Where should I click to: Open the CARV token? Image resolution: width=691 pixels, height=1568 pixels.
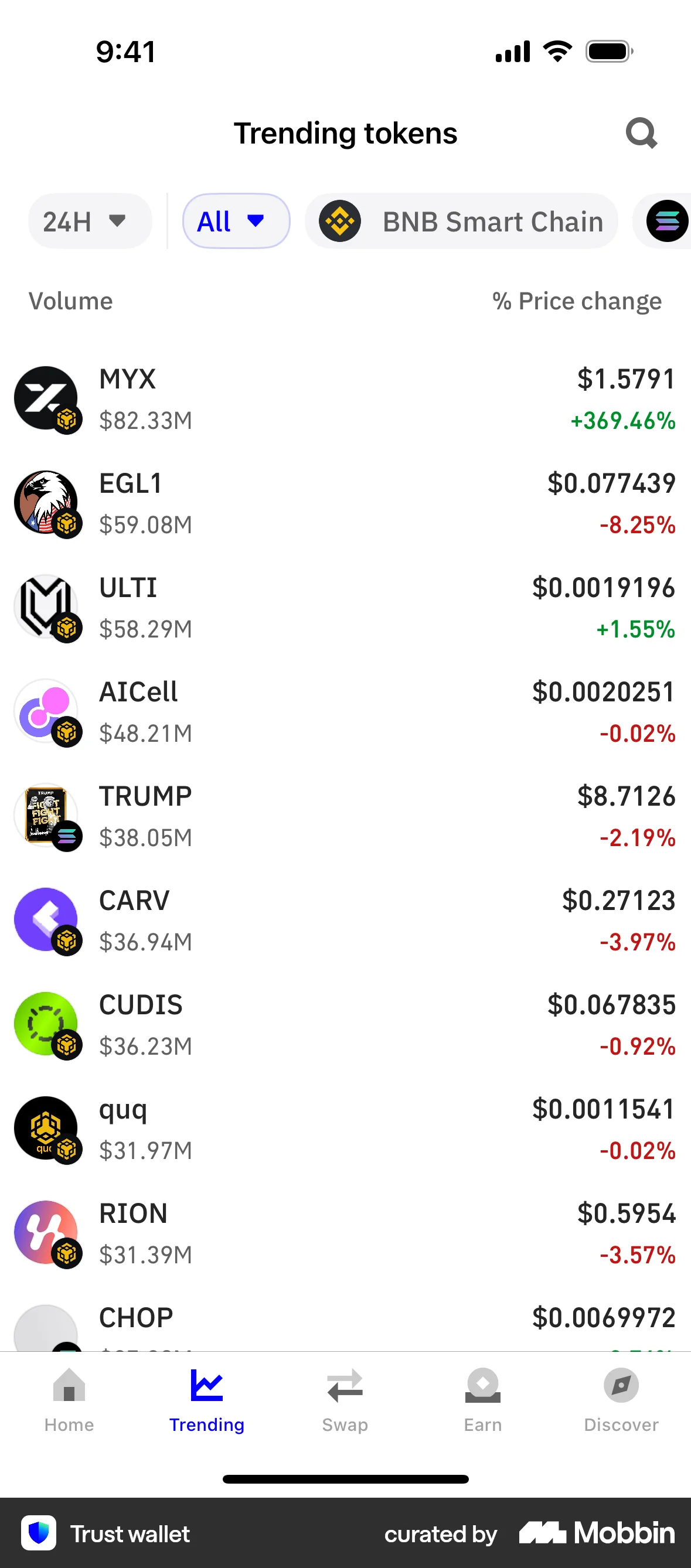point(345,921)
